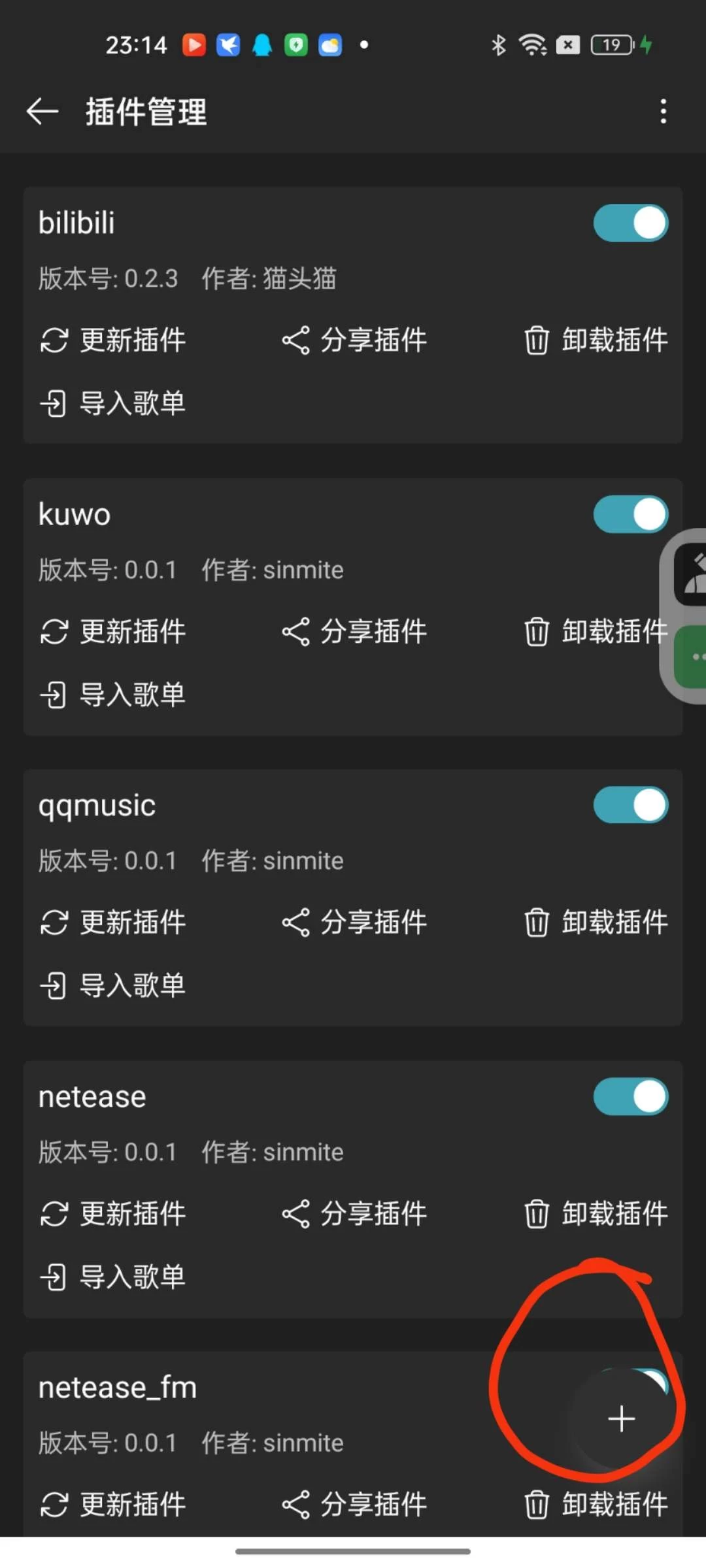Go back from 插件管理
The height and width of the screenshot is (1568, 706).
42,112
